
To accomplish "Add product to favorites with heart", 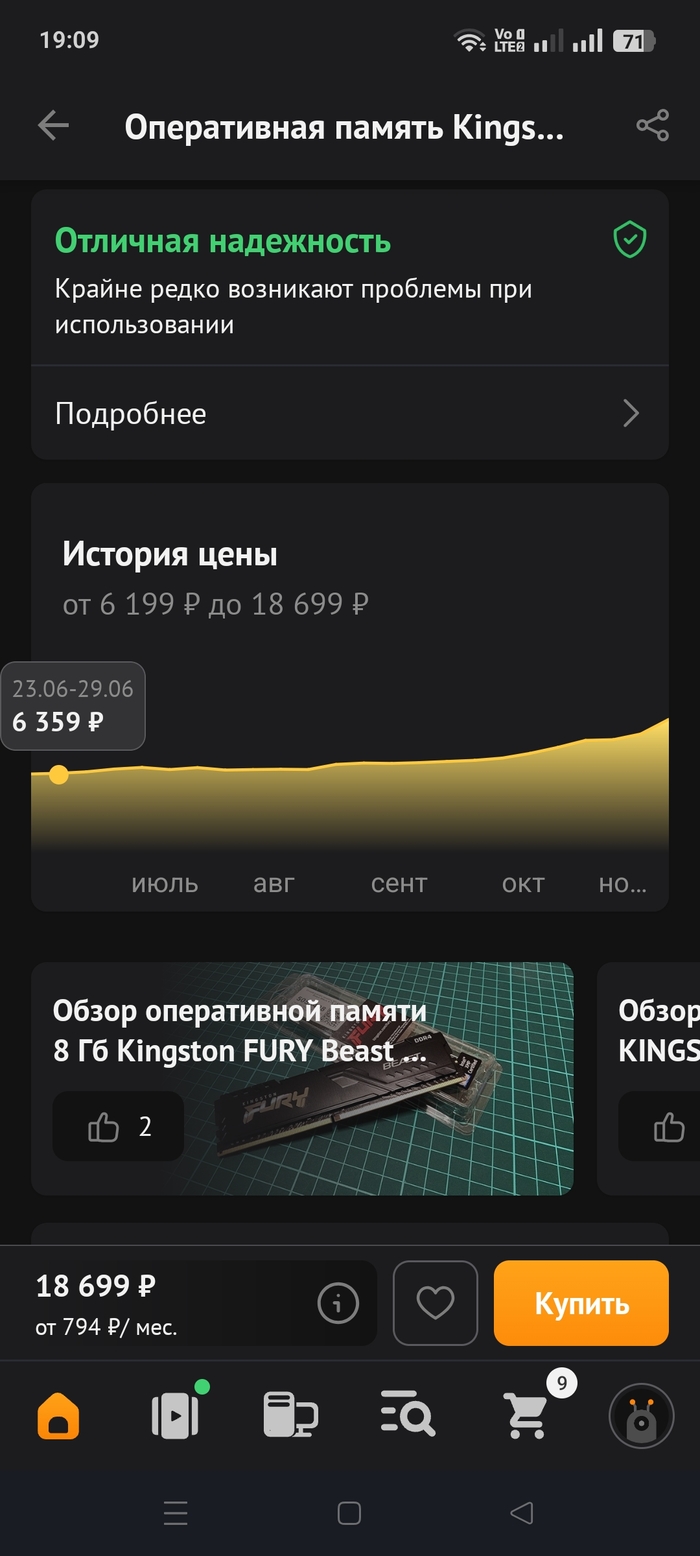I will pos(435,1303).
